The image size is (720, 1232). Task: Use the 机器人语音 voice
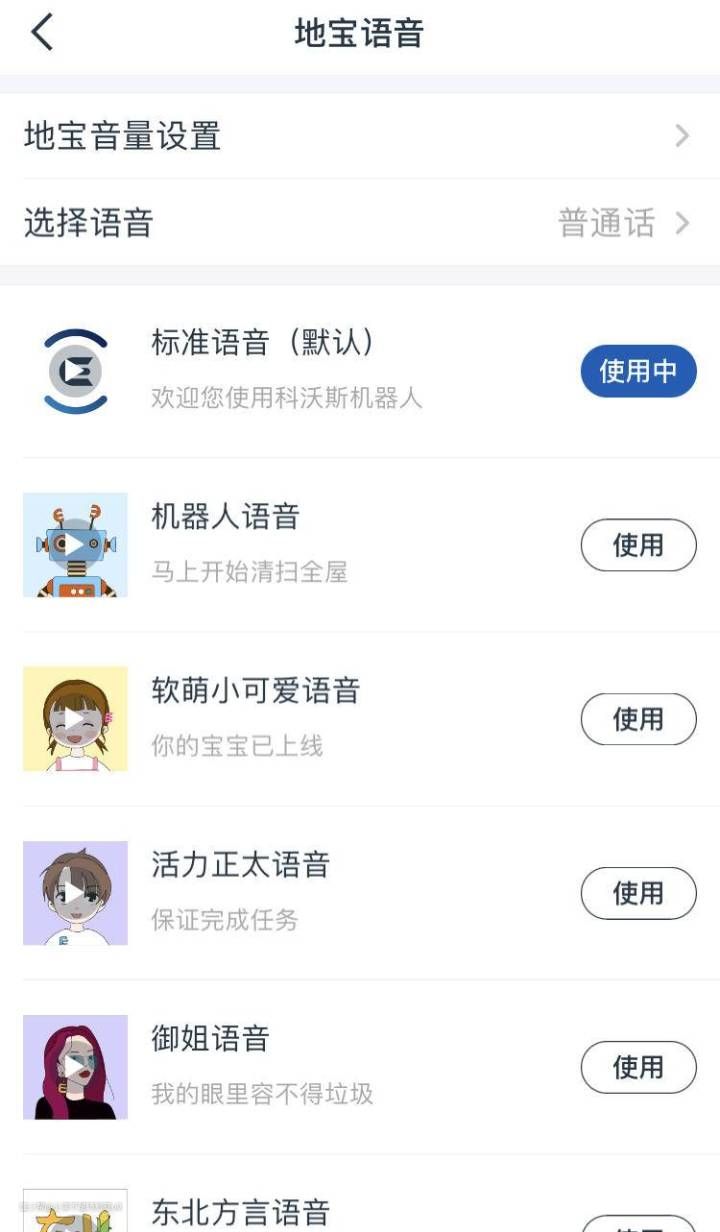638,545
